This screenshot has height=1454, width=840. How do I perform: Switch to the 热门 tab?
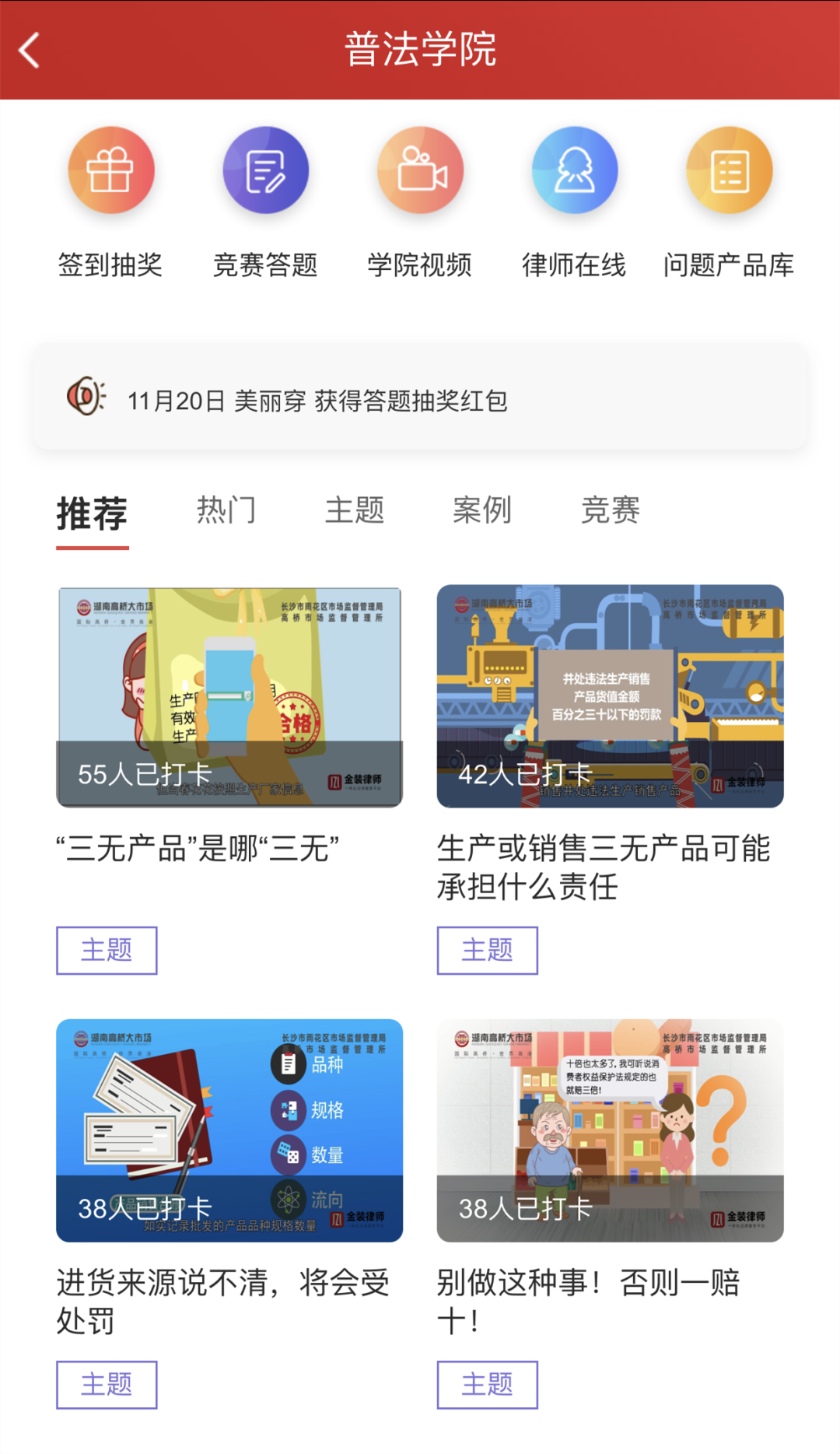[226, 510]
